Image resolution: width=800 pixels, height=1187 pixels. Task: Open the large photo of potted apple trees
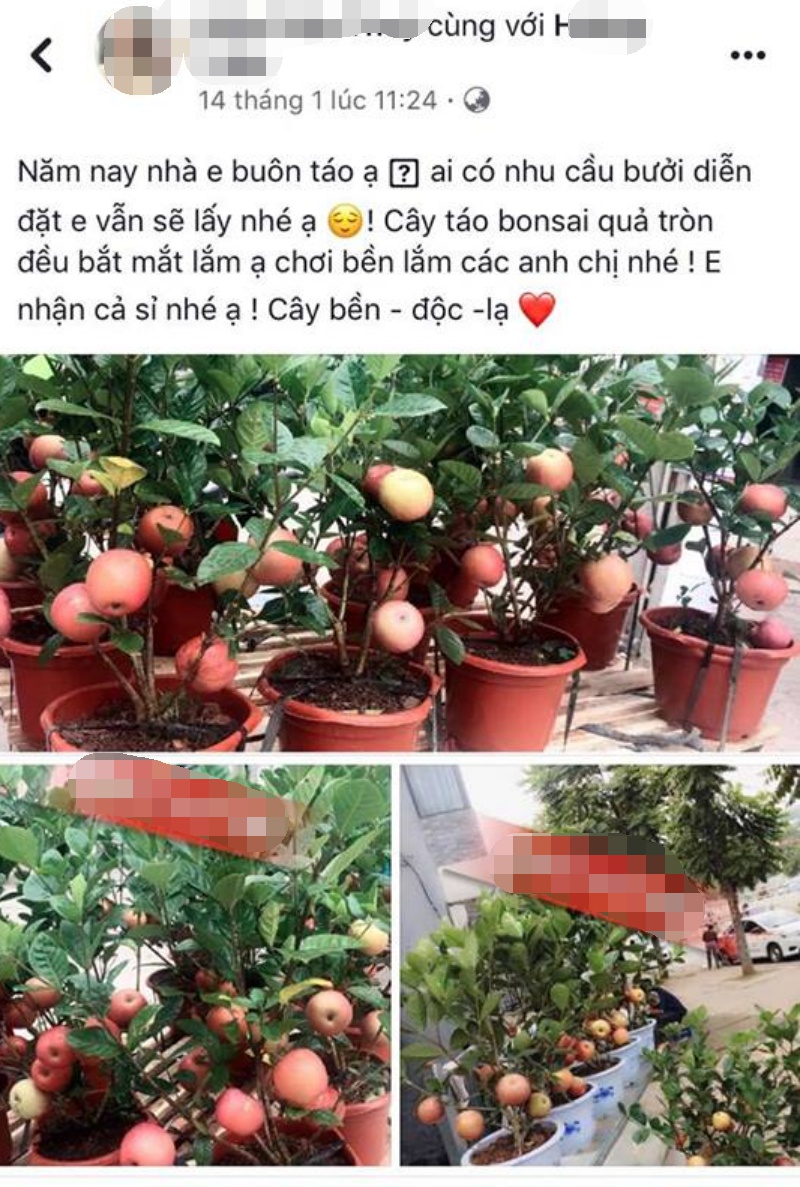point(400,553)
